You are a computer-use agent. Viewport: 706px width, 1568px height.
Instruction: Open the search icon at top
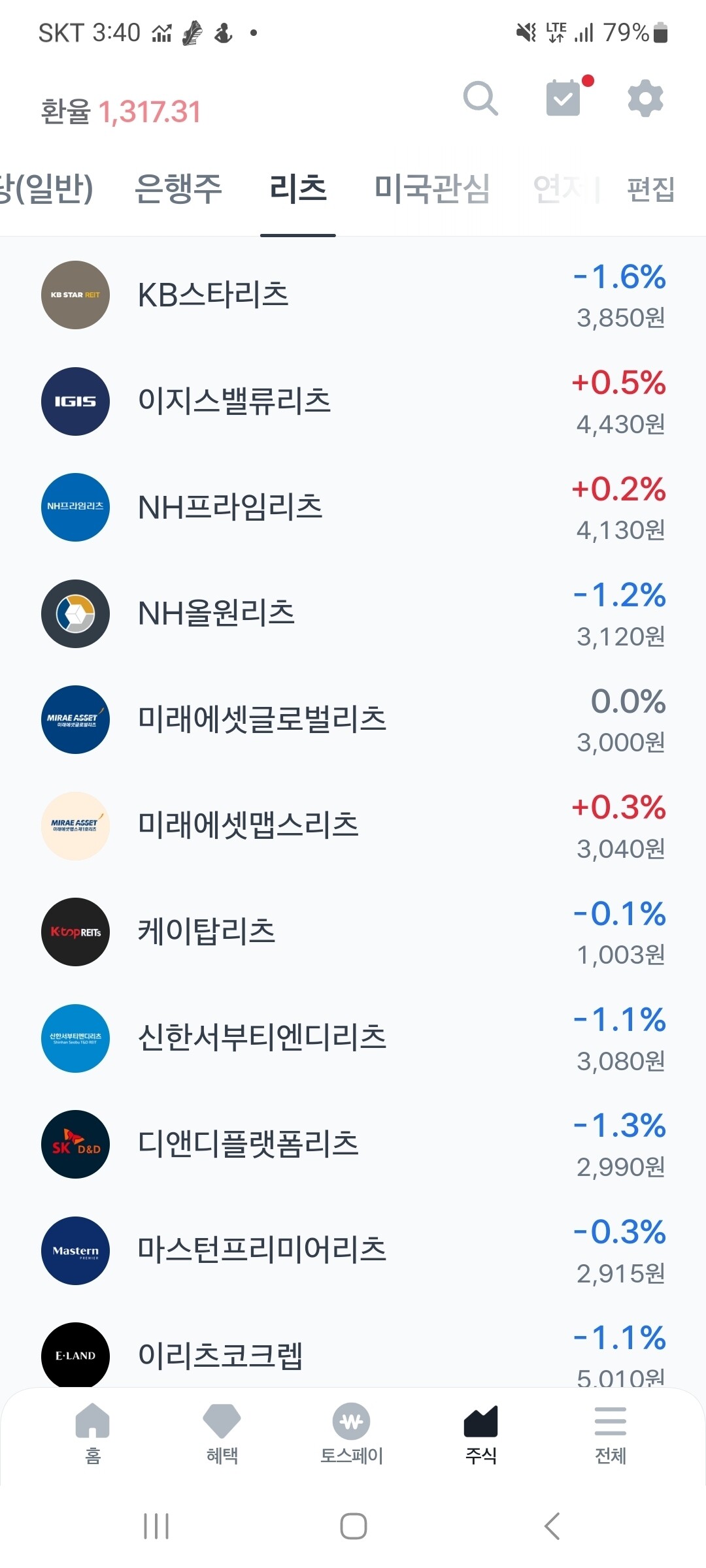482,99
